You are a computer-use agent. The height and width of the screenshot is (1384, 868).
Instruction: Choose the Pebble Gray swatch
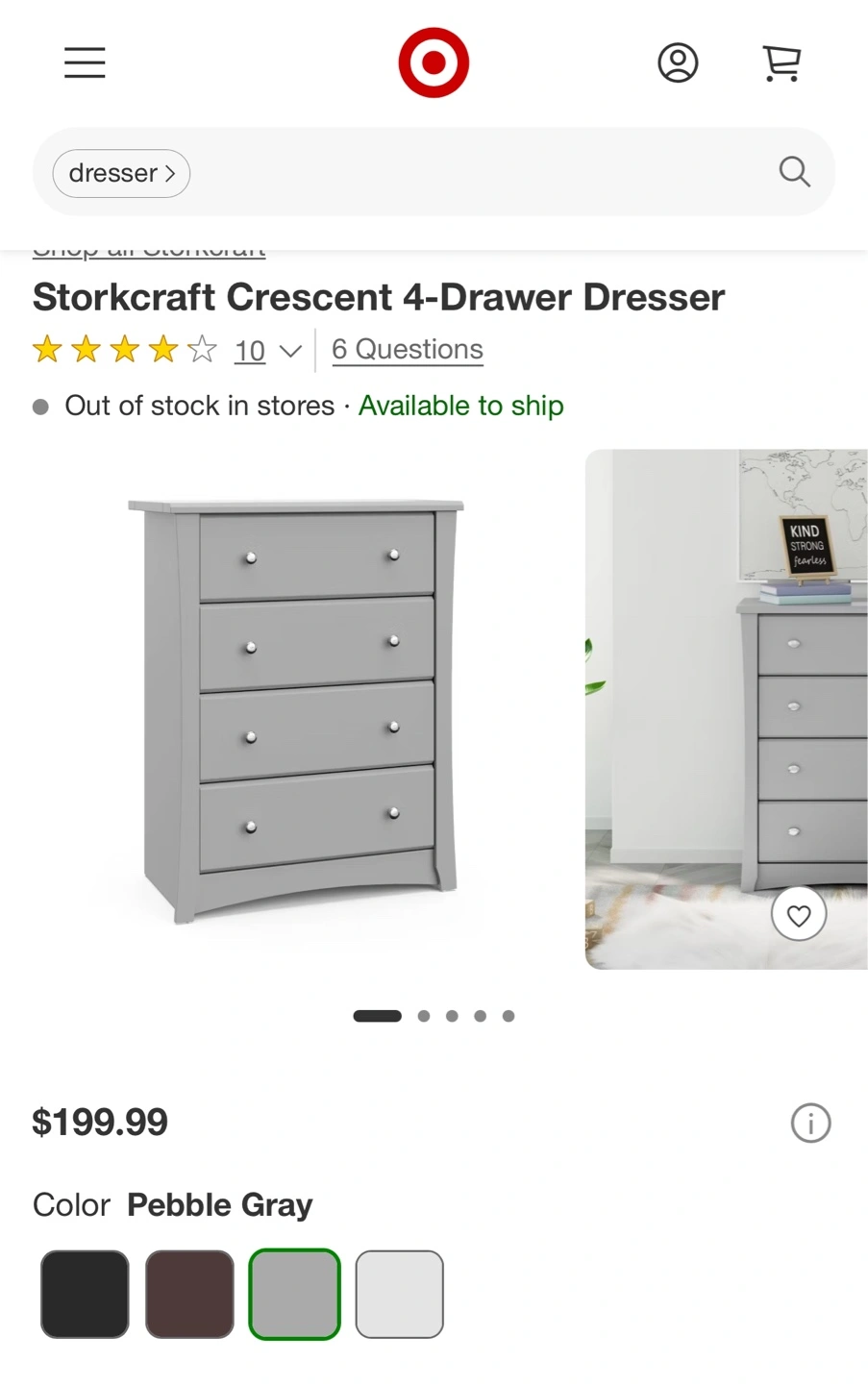coord(294,1294)
